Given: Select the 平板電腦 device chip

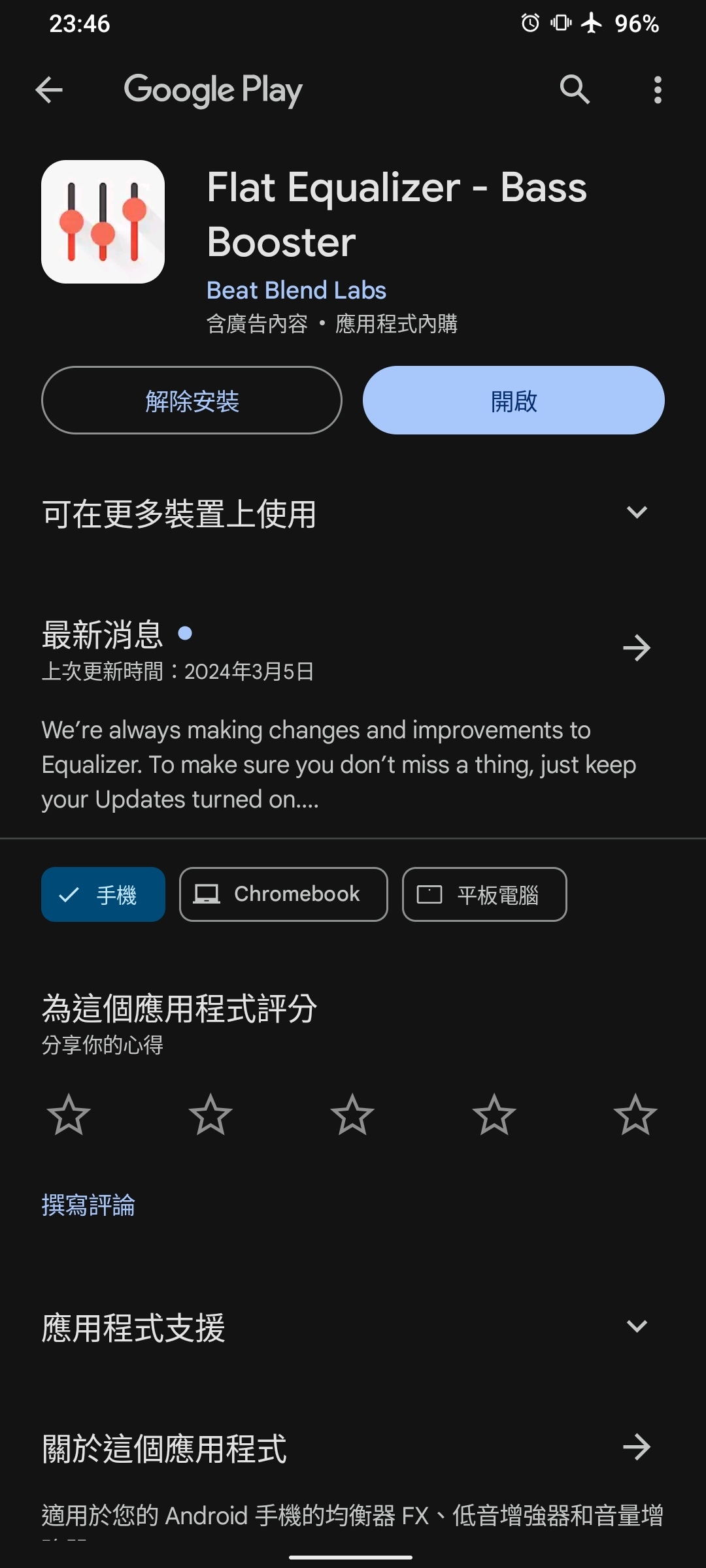Looking at the screenshot, I should 484,894.
